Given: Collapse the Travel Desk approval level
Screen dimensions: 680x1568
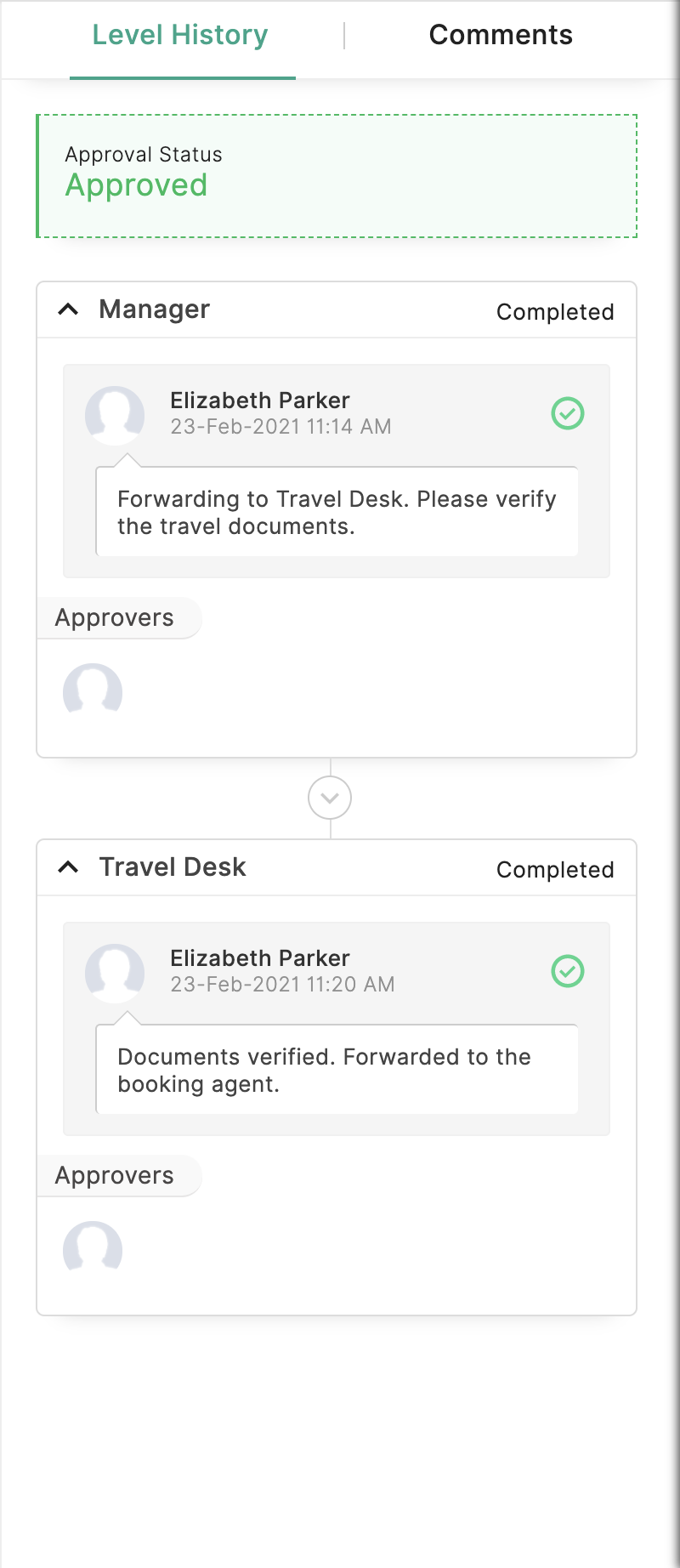Looking at the screenshot, I should (x=68, y=867).
